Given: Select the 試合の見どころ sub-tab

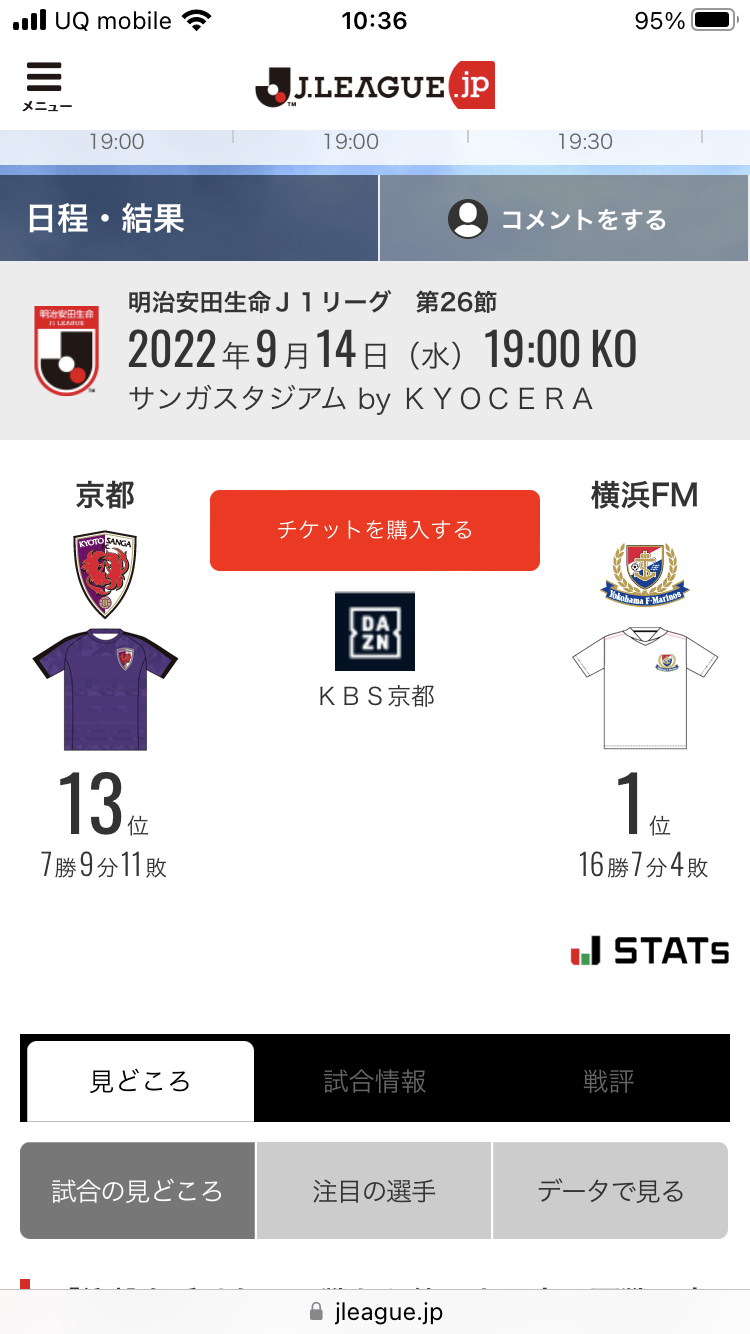Looking at the screenshot, I should [x=138, y=1191].
